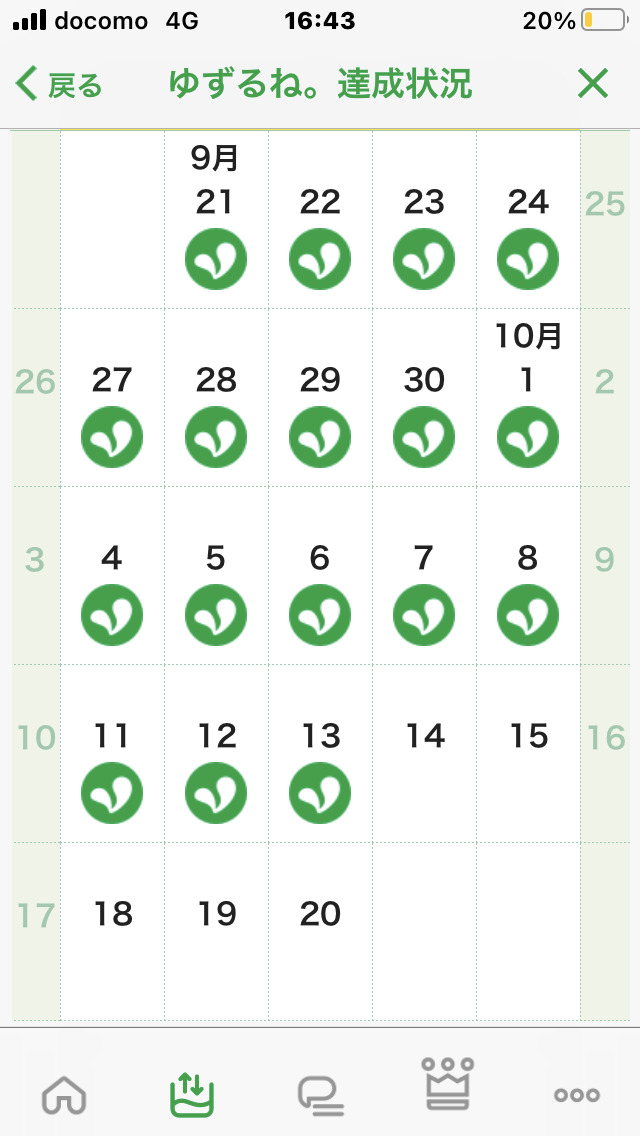640x1136 pixels.
Task: Open the home tab
Action: pyautogui.click(x=64, y=1094)
